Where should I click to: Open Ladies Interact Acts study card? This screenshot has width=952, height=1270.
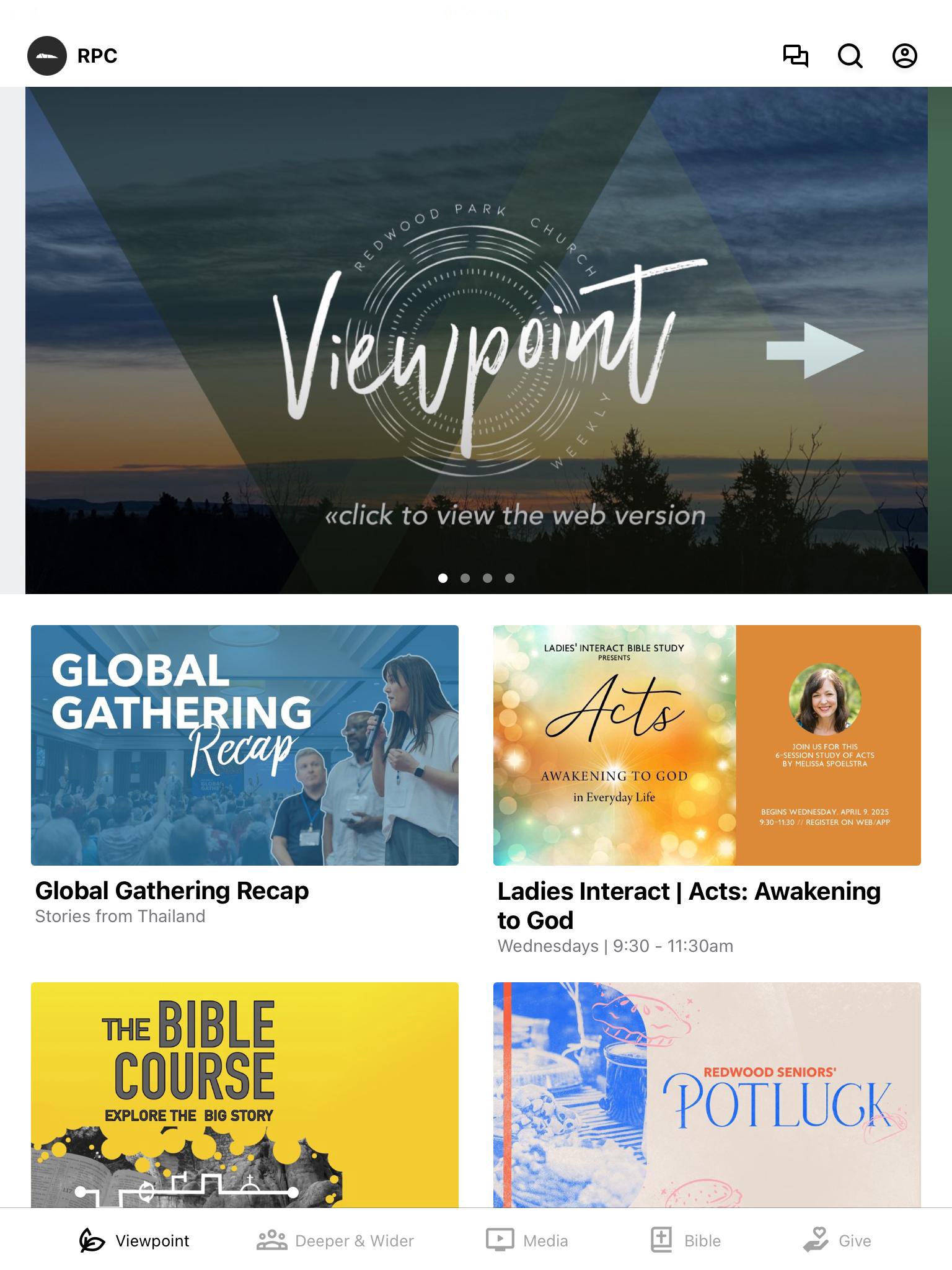pyautogui.click(x=707, y=745)
